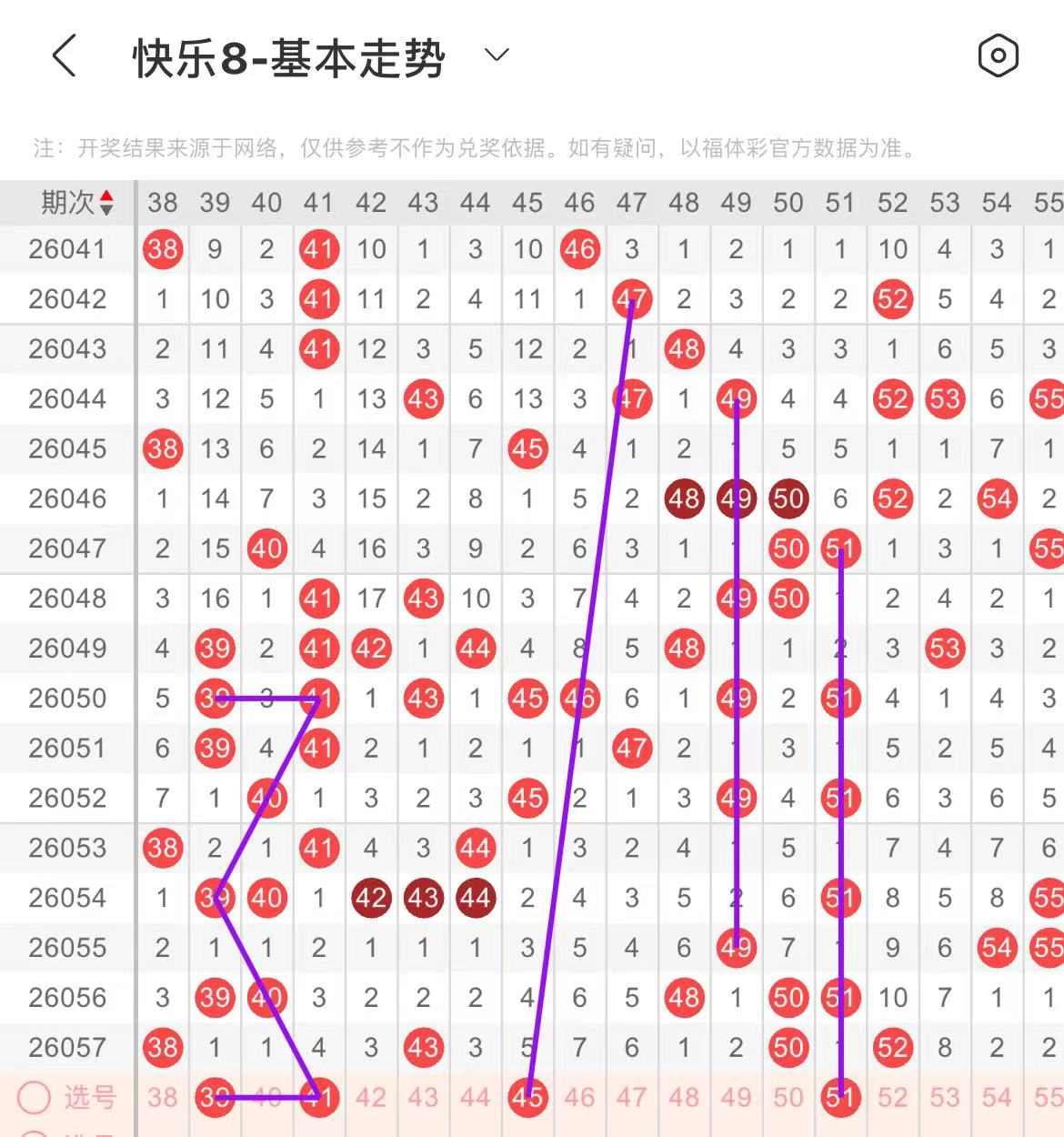The image size is (1064, 1137).
Task: Pick number 43 in the 选号 row
Action: click(423, 1098)
